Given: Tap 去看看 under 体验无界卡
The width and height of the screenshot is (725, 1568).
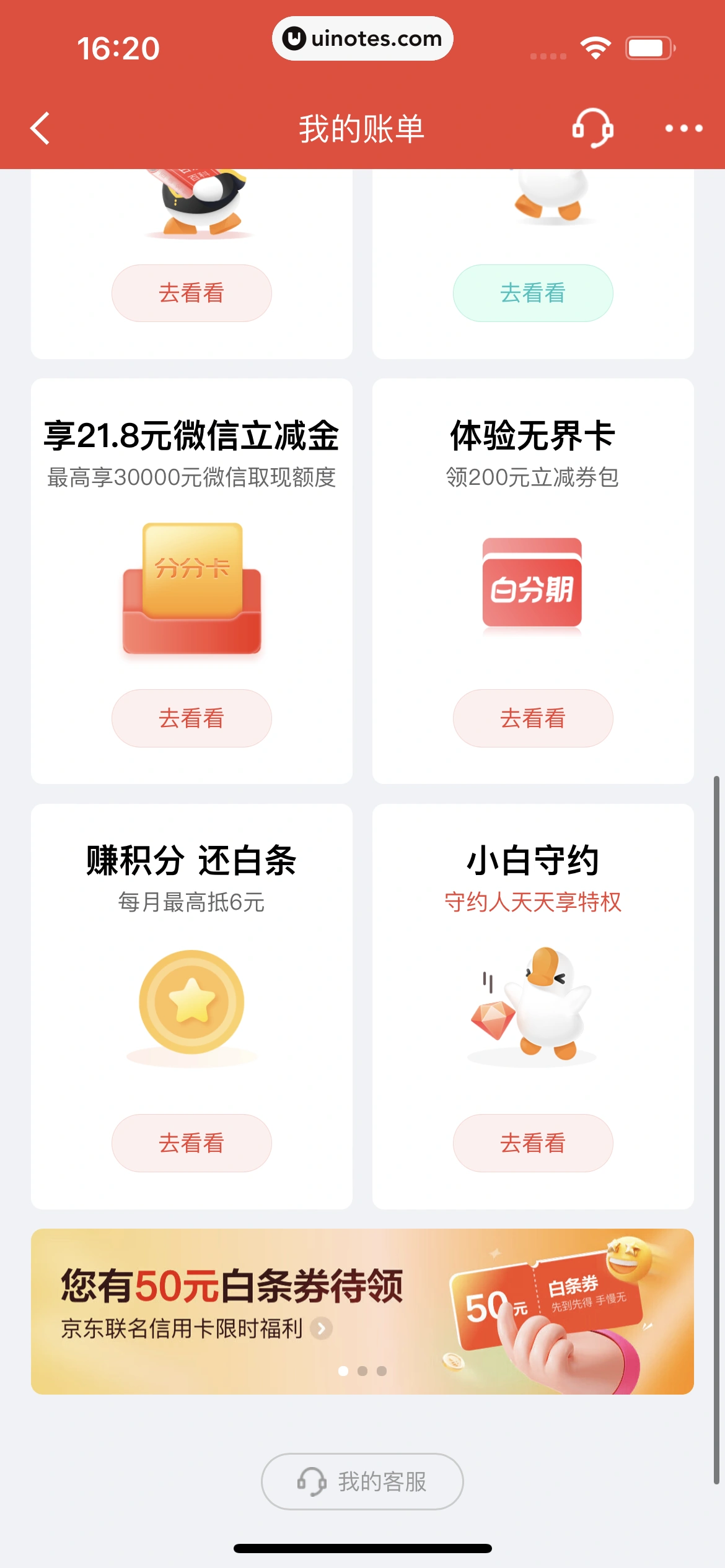Looking at the screenshot, I should [533, 718].
